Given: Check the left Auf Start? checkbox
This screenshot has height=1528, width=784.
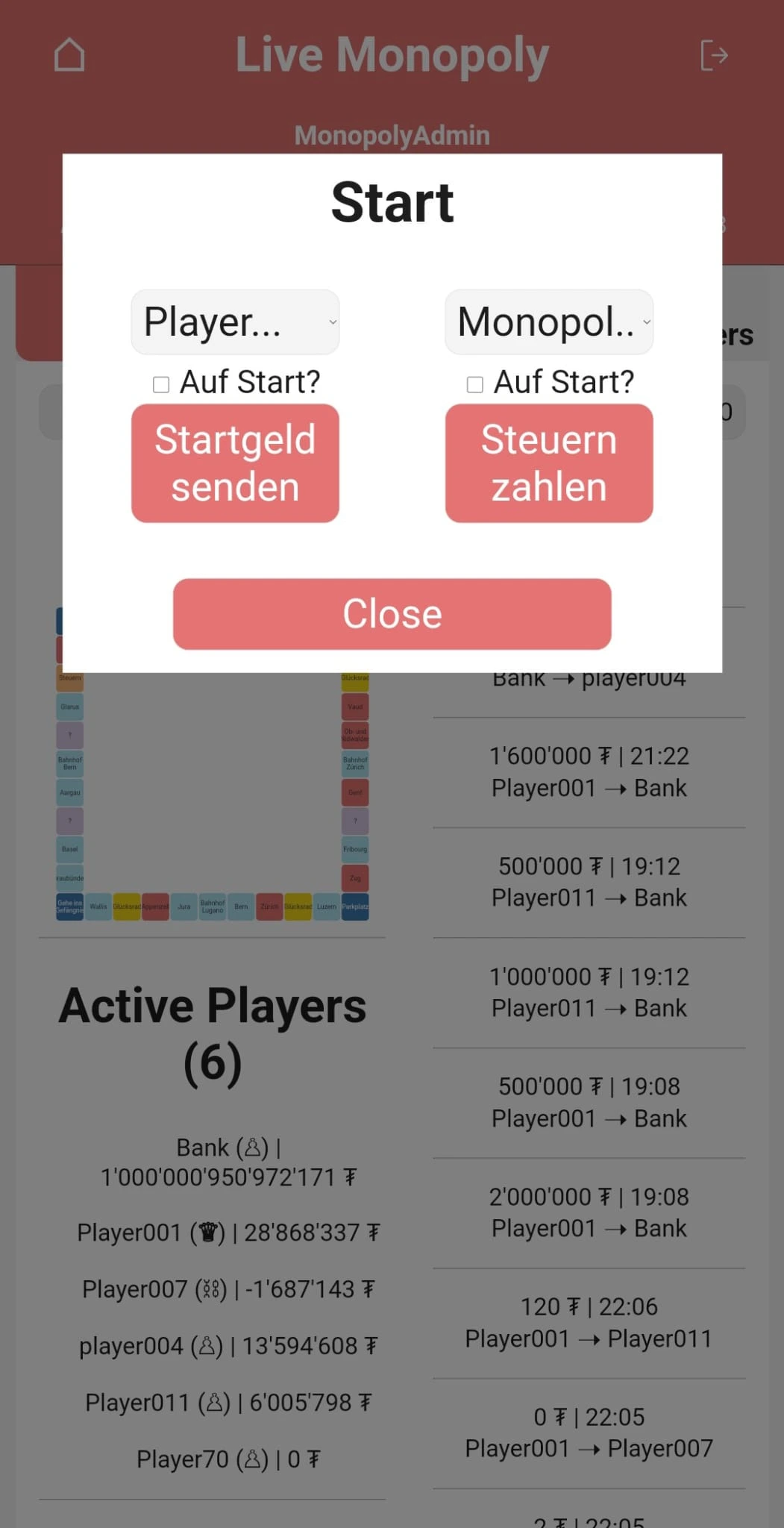Looking at the screenshot, I should coord(161,383).
